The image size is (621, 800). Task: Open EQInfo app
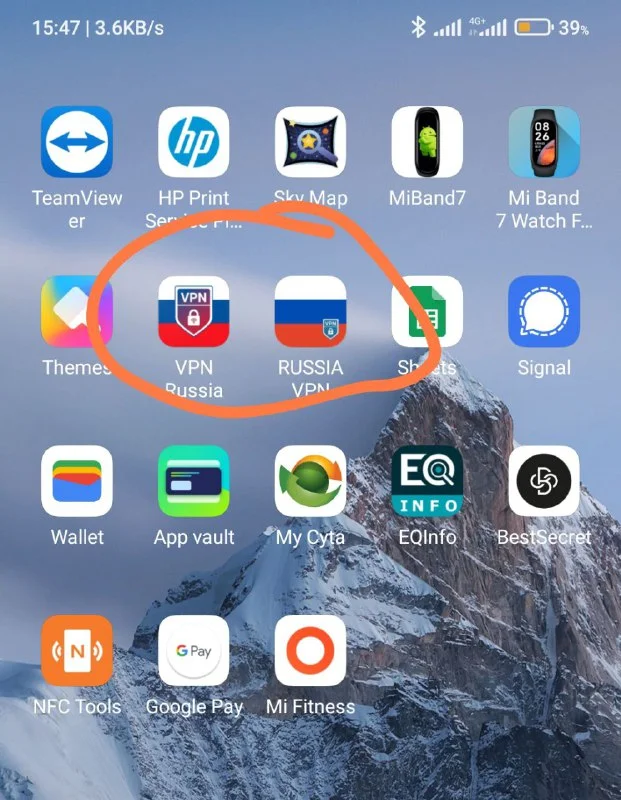[427, 481]
